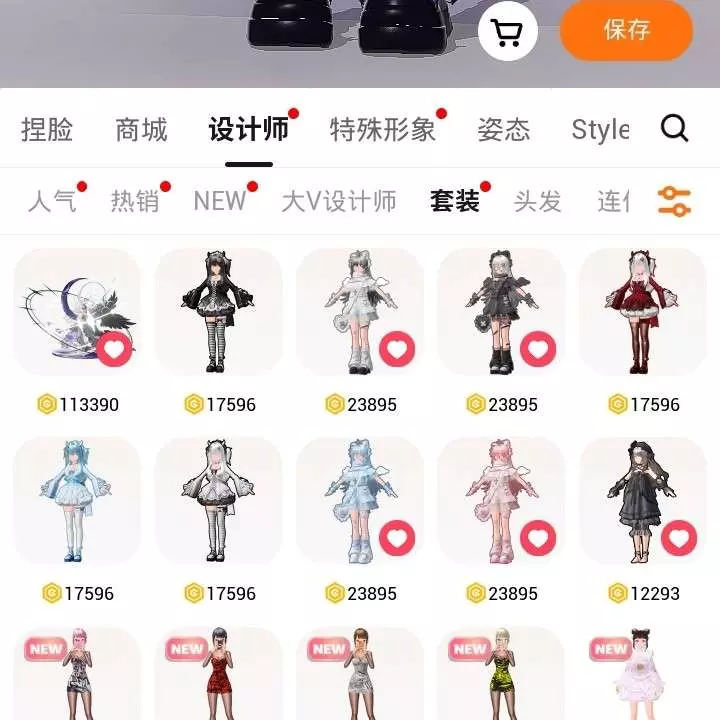Tap the orange 保存 button
Image resolution: width=720 pixels, height=720 pixels.
626,30
